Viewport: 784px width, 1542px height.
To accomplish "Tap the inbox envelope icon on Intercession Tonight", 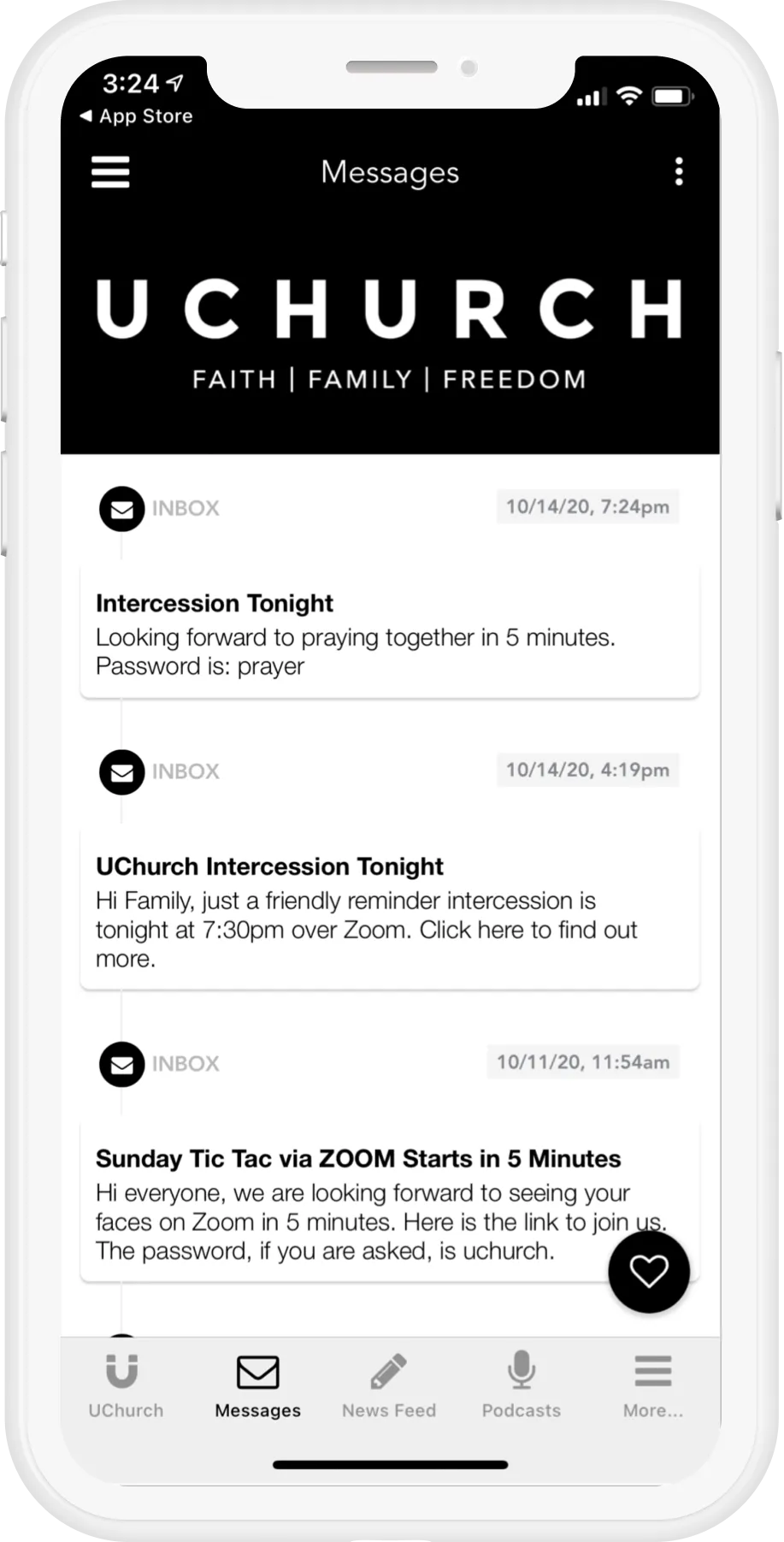I will pos(121,509).
